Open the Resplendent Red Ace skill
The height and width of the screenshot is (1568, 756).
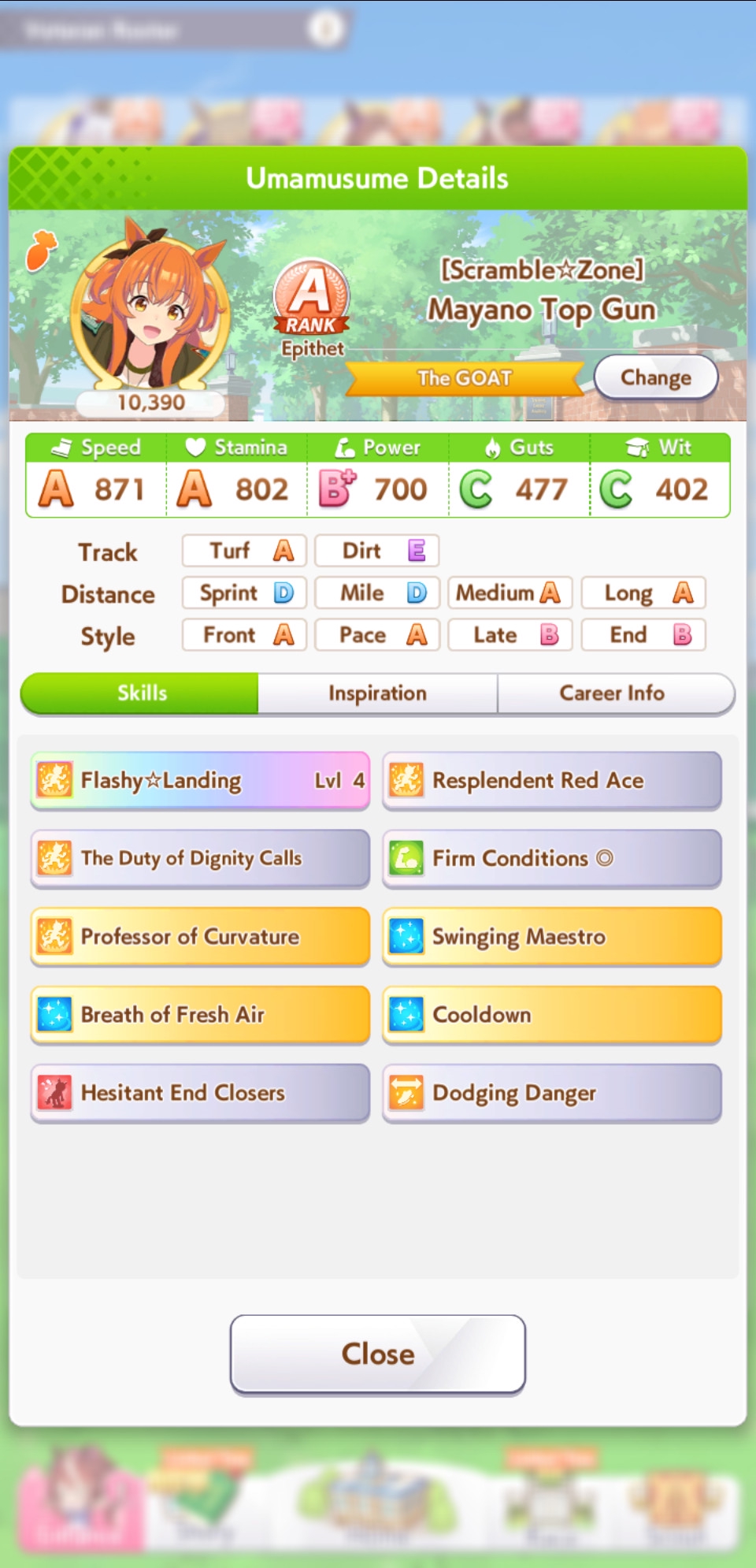552,780
